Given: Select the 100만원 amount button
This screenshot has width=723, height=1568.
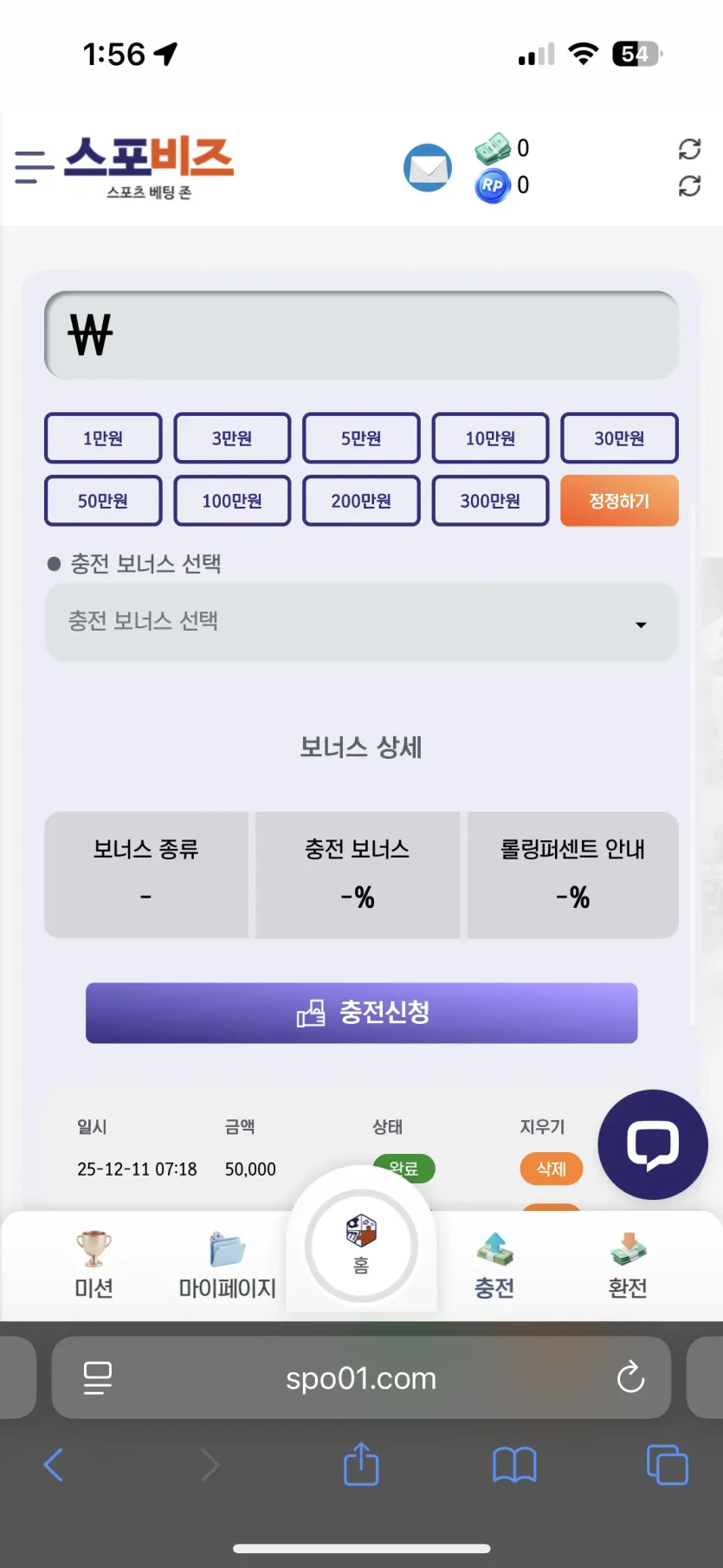Looking at the screenshot, I should [232, 501].
